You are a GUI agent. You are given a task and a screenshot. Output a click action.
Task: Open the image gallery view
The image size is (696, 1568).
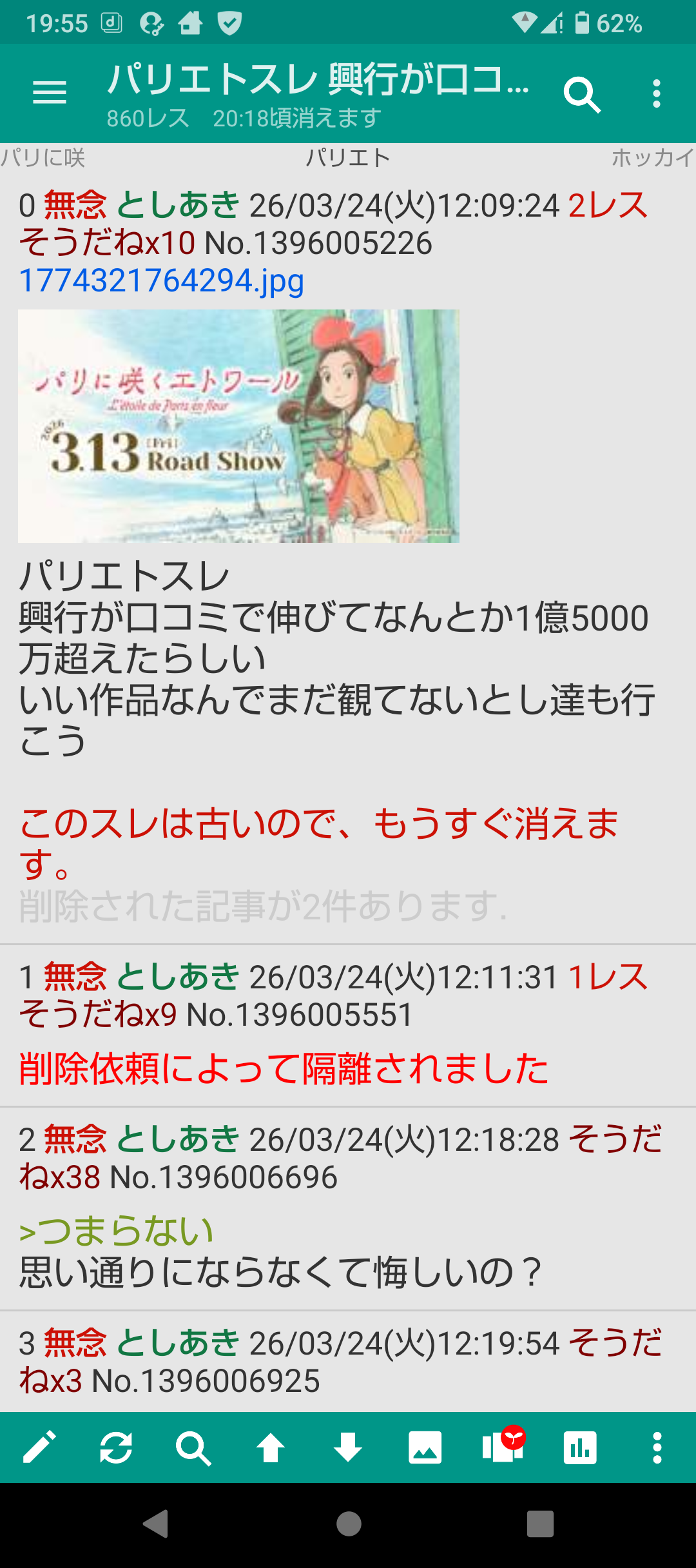click(425, 1448)
